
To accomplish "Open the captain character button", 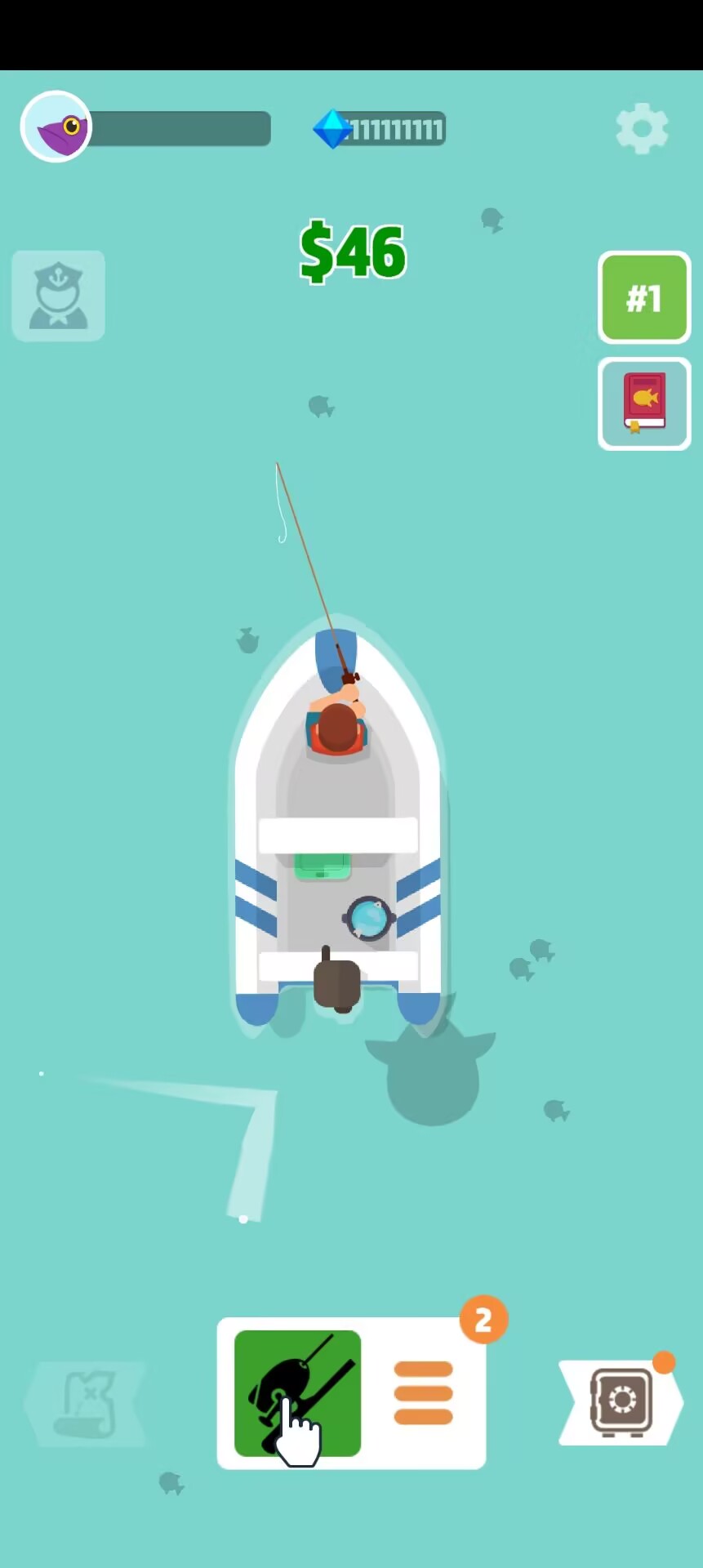I will 58,296.
